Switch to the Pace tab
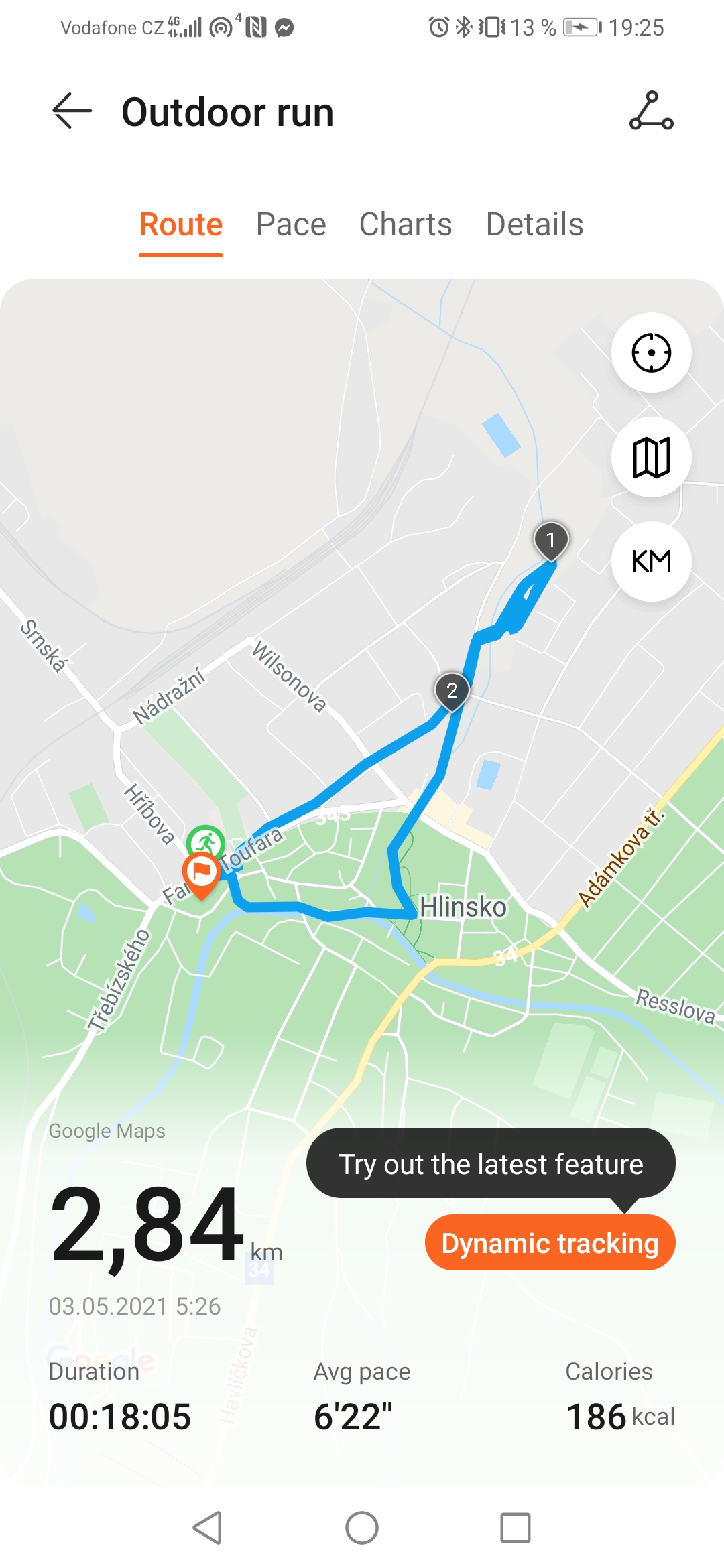Viewport: 724px width, 1568px height. click(291, 224)
